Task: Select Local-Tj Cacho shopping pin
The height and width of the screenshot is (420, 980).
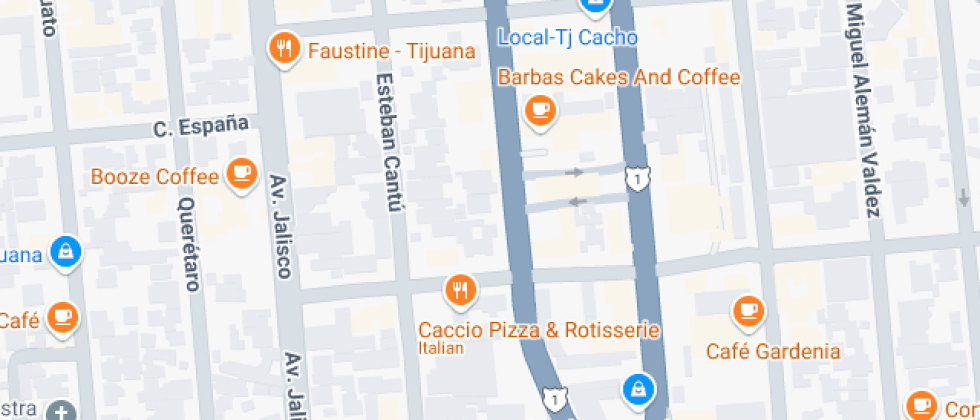Action: (x=597, y=6)
